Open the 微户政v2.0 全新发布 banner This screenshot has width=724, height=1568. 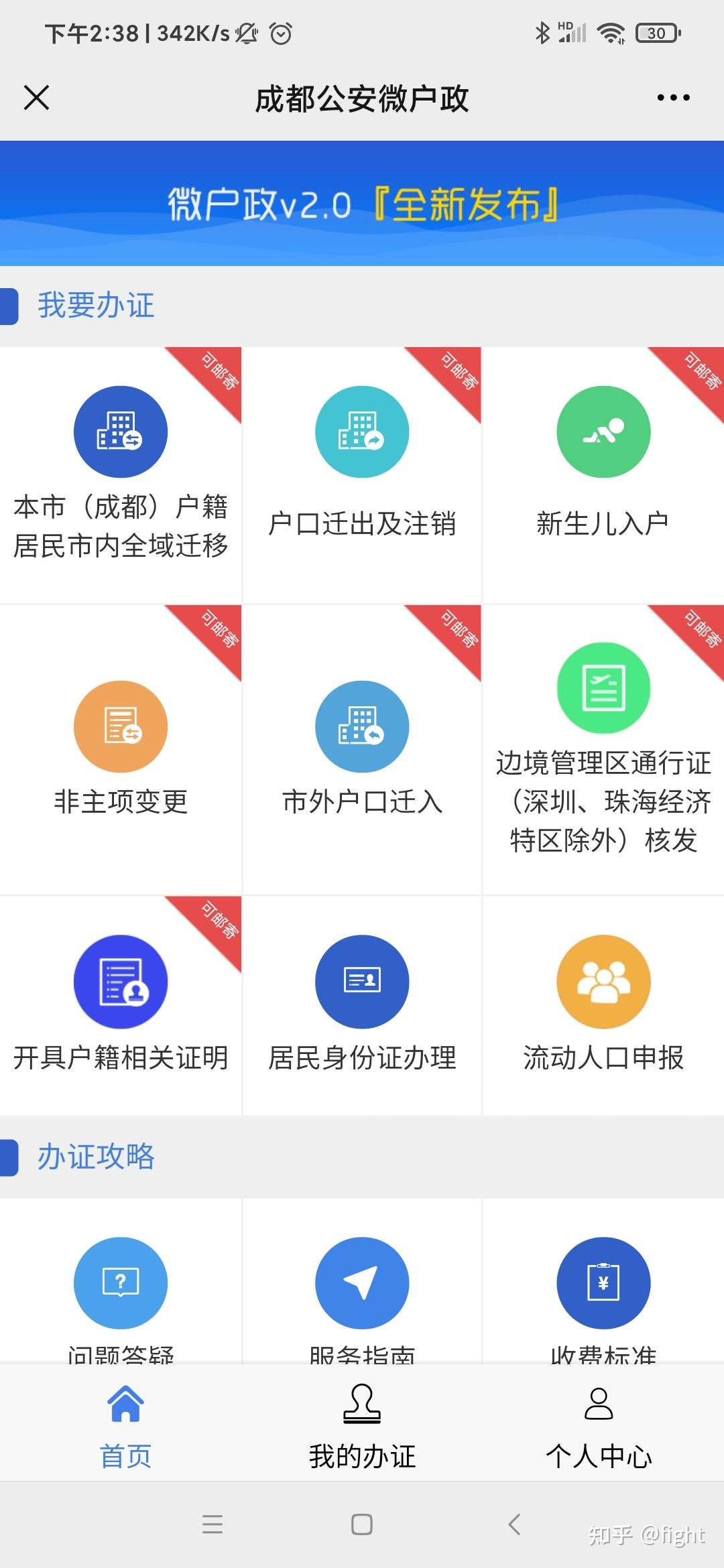pos(362,204)
